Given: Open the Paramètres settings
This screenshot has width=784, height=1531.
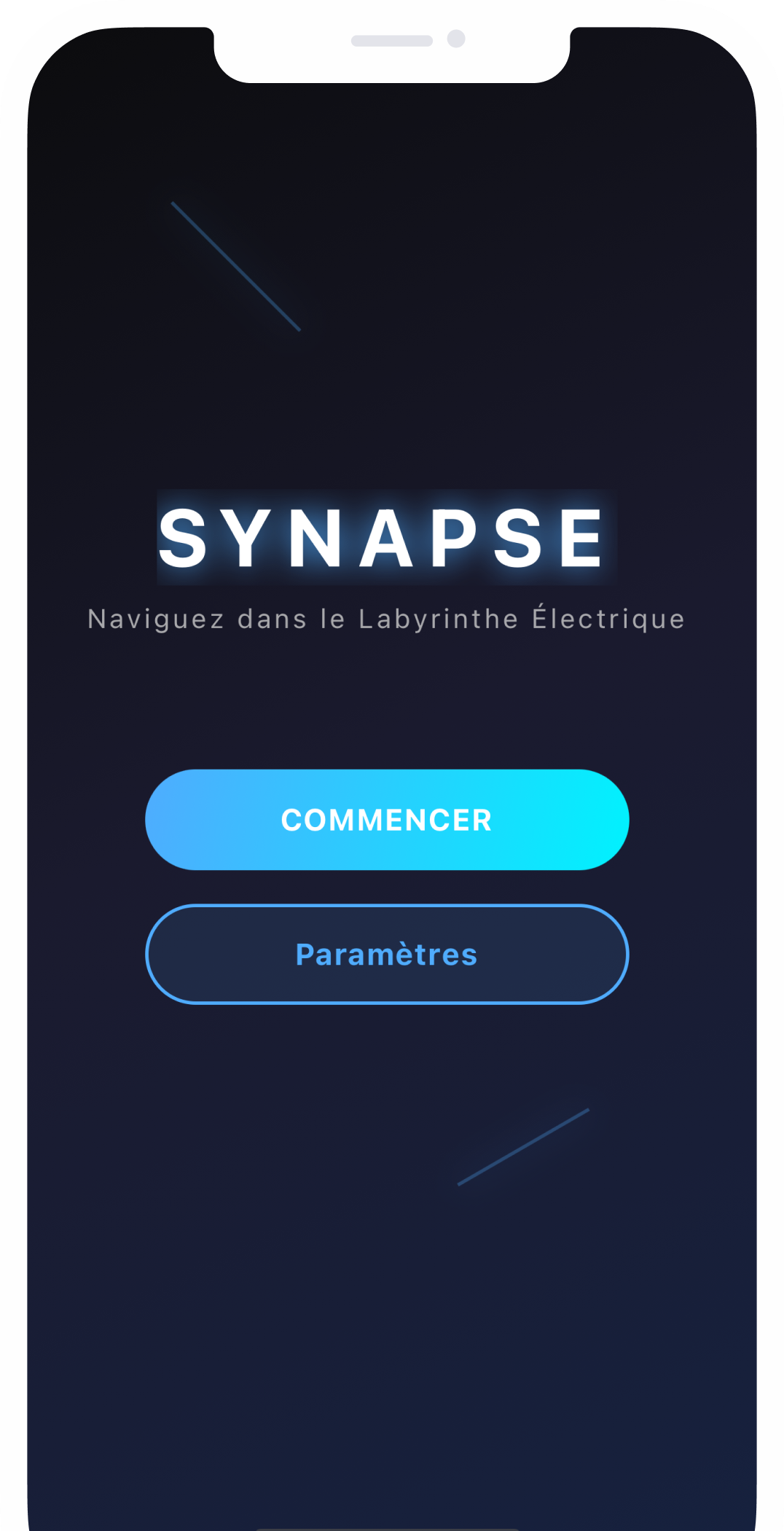Looking at the screenshot, I should [x=387, y=954].
